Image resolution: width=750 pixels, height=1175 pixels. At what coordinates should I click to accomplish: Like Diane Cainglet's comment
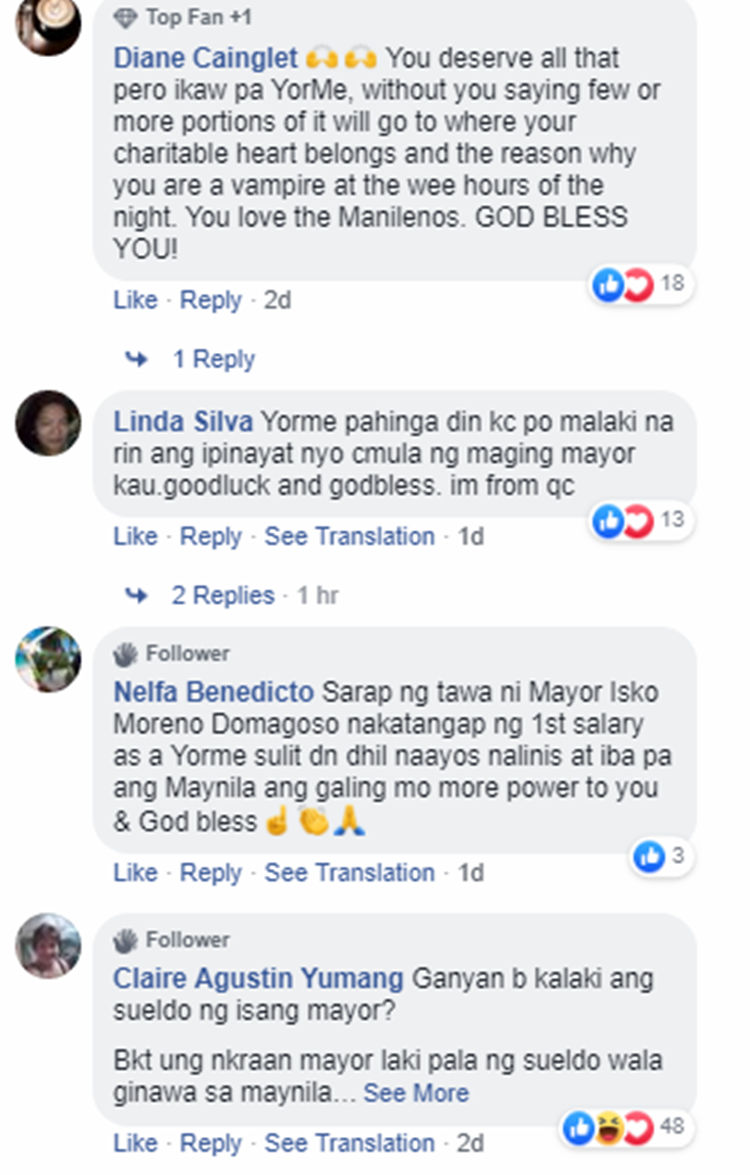pyautogui.click(x=135, y=300)
